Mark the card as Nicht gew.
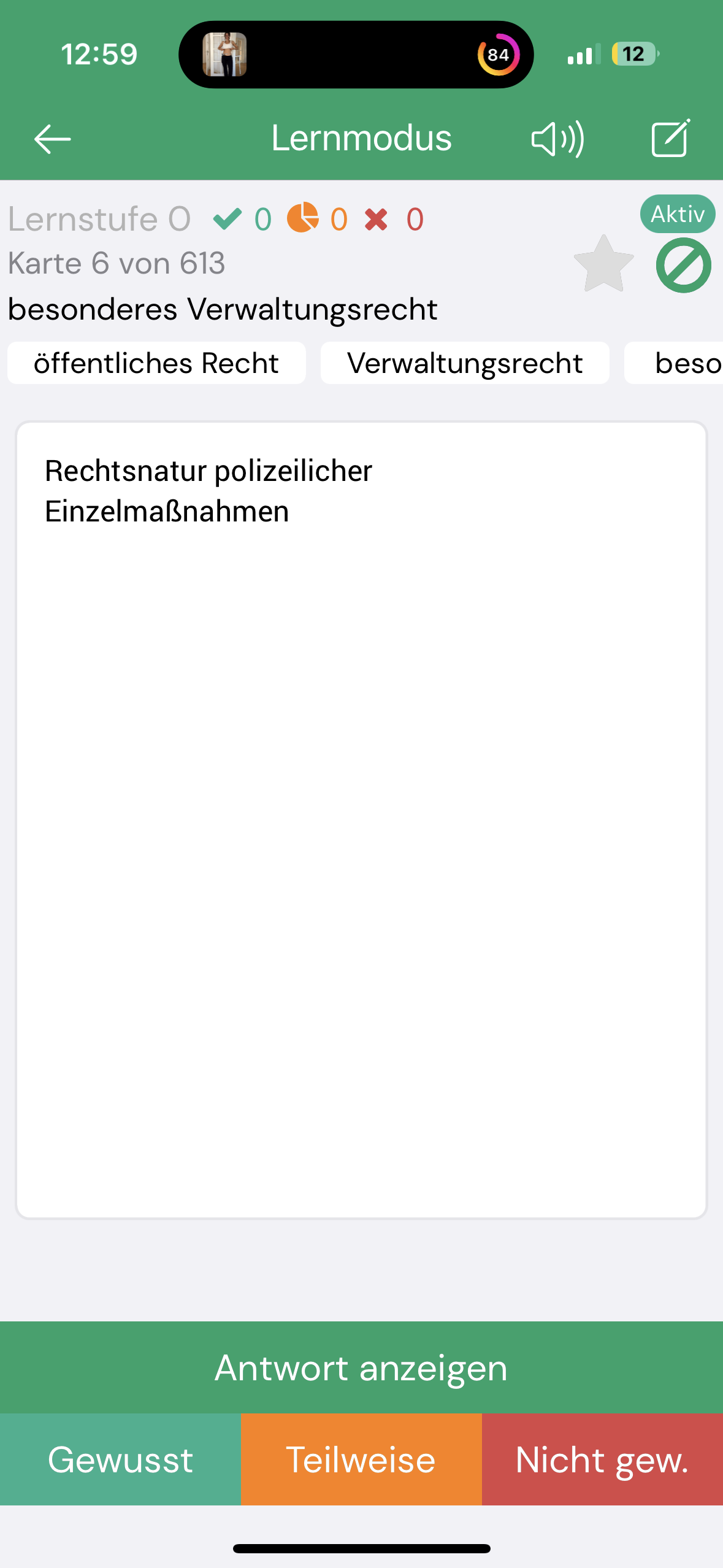Image resolution: width=723 pixels, height=1568 pixels. coord(602,1459)
